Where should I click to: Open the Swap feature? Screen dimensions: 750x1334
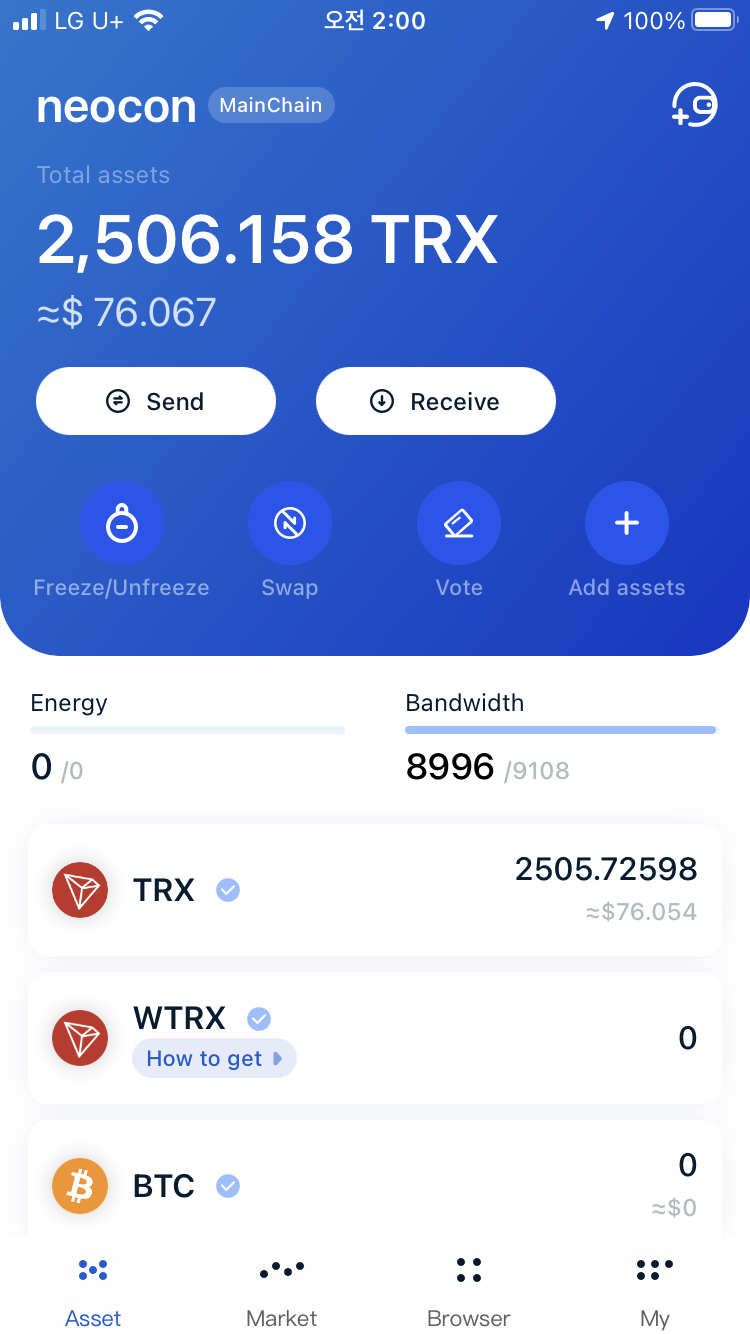[290, 524]
